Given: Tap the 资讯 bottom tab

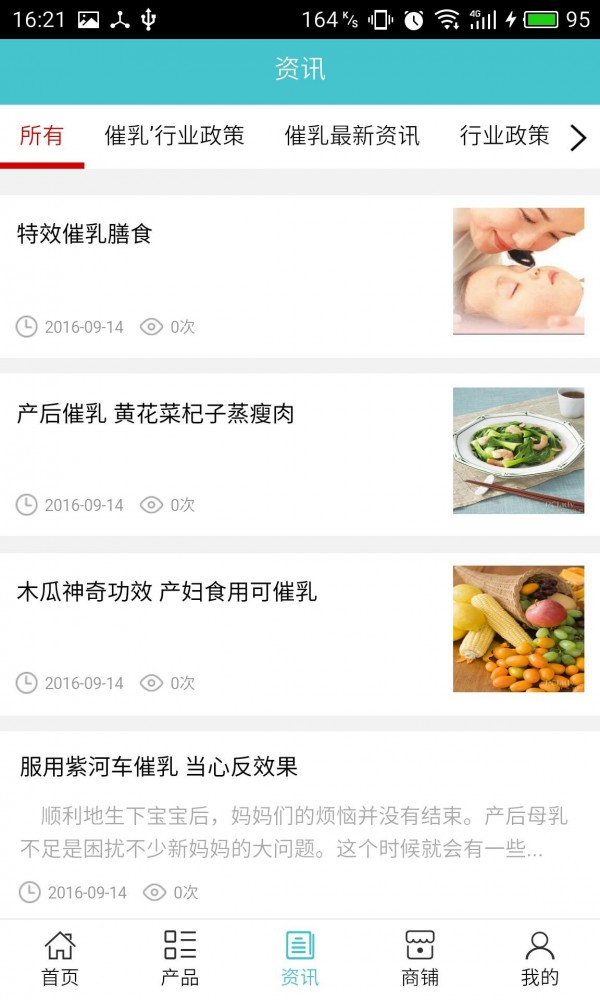Looking at the screenshot, I should pos(300,958).
